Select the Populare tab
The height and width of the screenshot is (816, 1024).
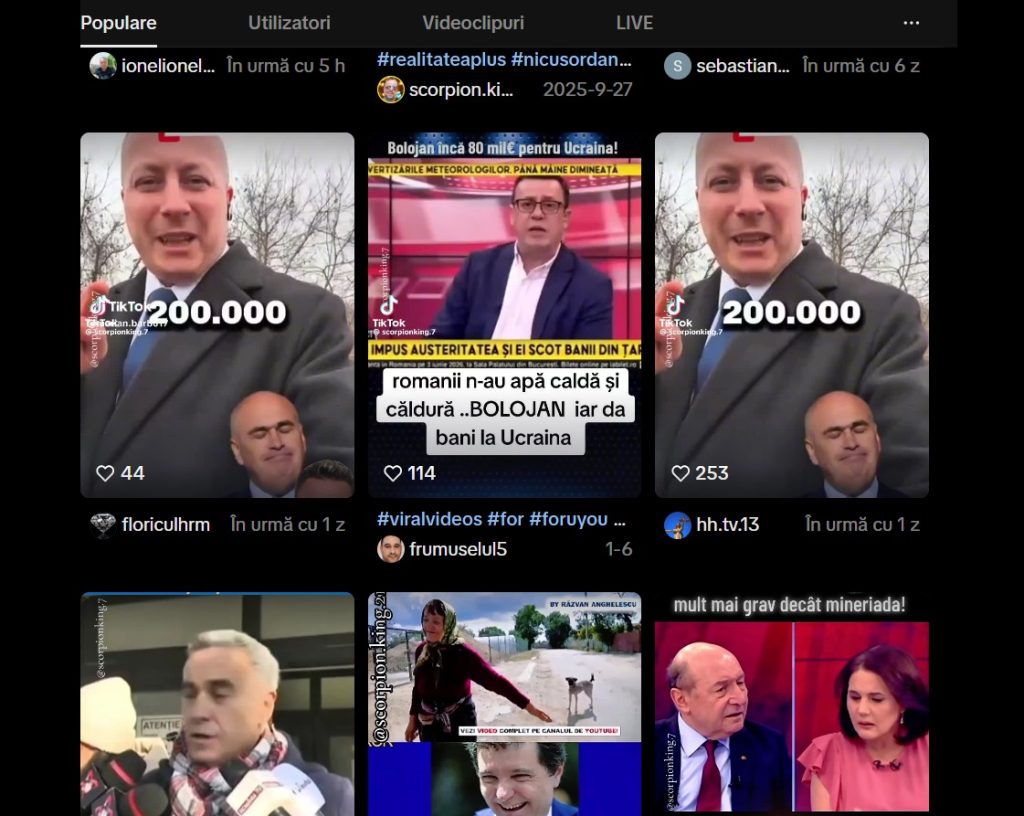[118, 23]
